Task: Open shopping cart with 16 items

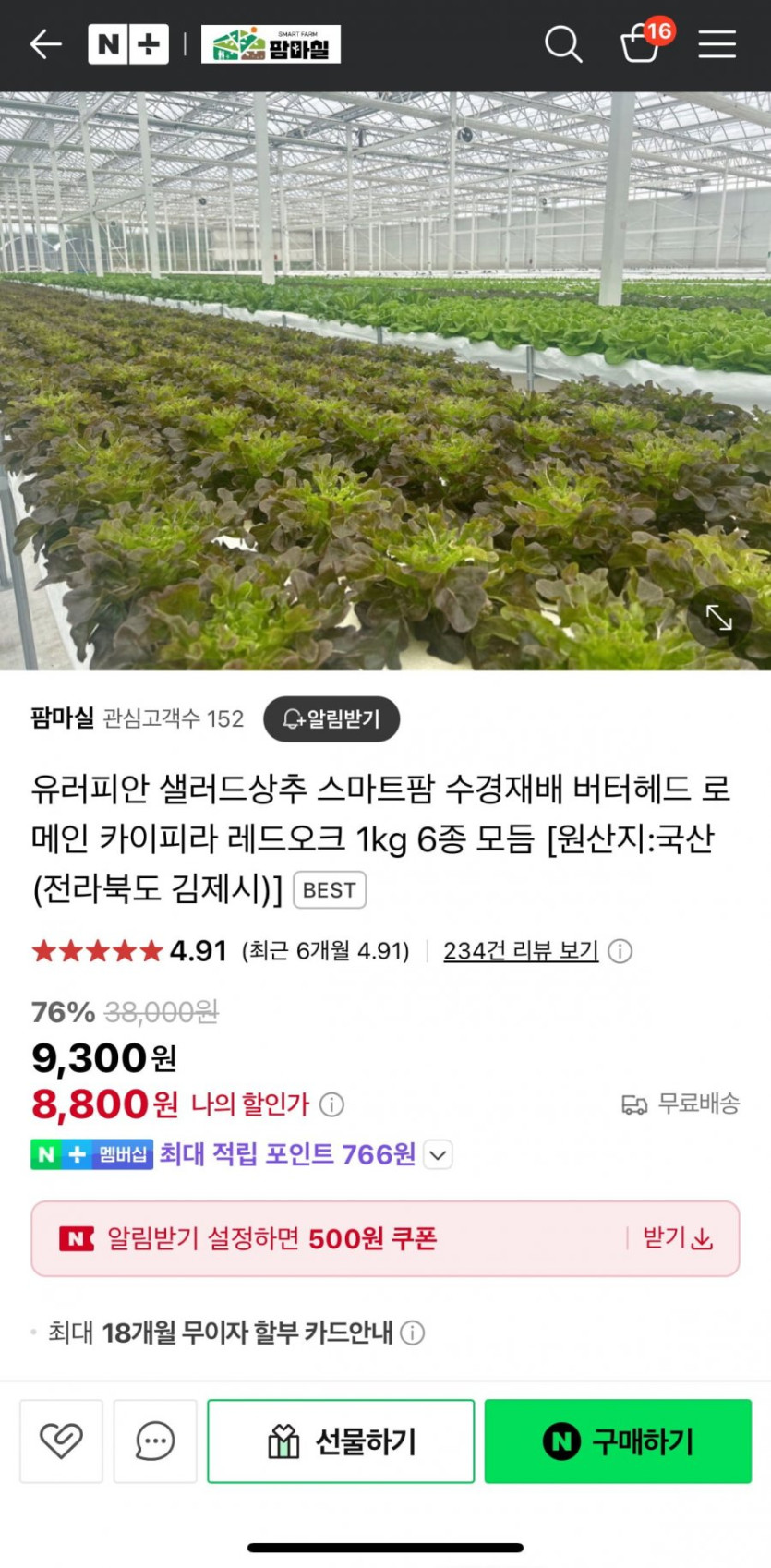Action: pyautogui.click(x=645, y=41)
